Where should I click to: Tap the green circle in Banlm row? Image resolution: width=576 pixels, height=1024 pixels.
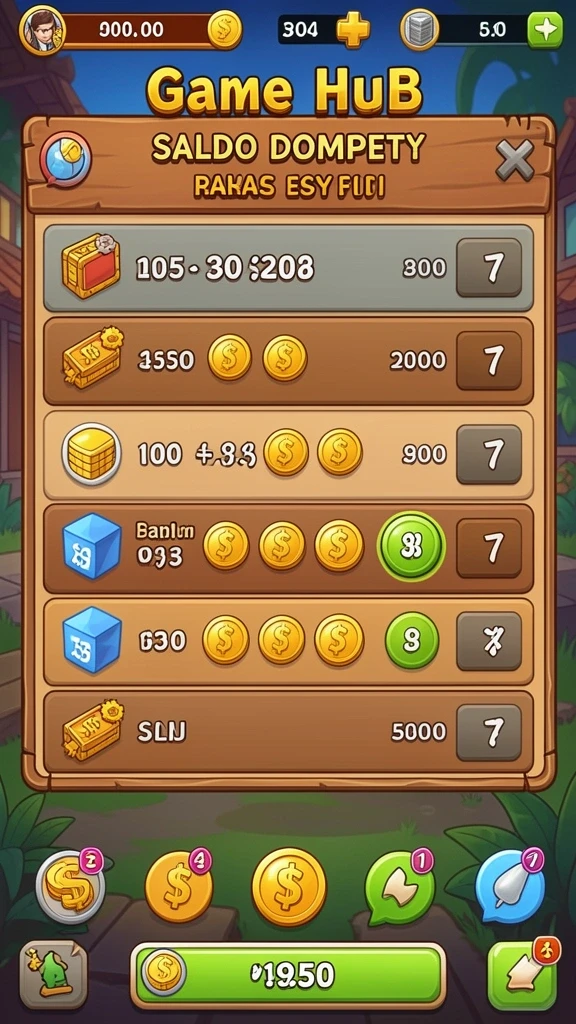[411, 547]
